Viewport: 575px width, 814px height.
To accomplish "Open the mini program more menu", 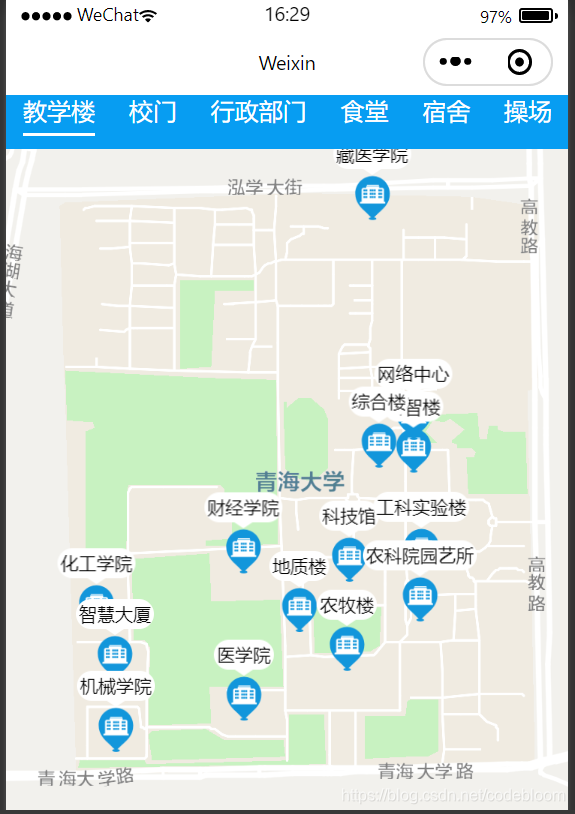I will tap(455, 62).
